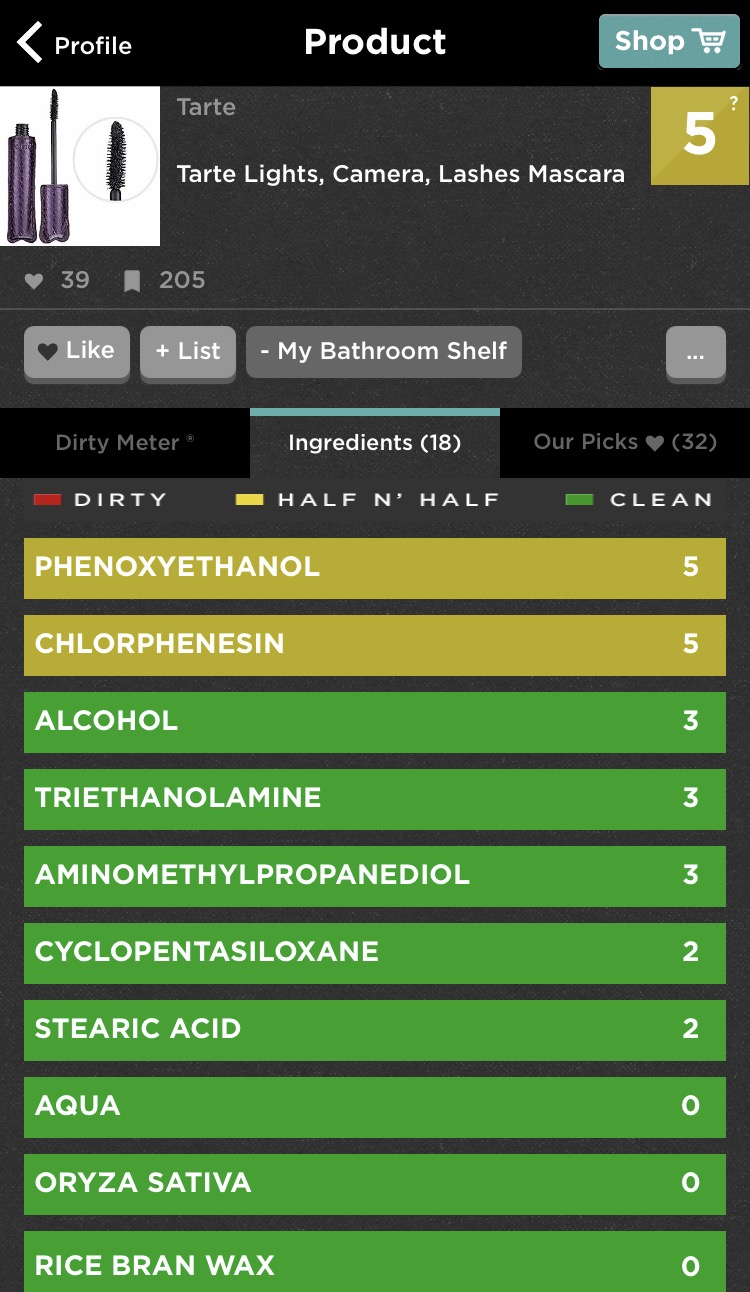Remove from My Bathroom Shelf
Screen dimensions: 750x1292
point(384,352)
